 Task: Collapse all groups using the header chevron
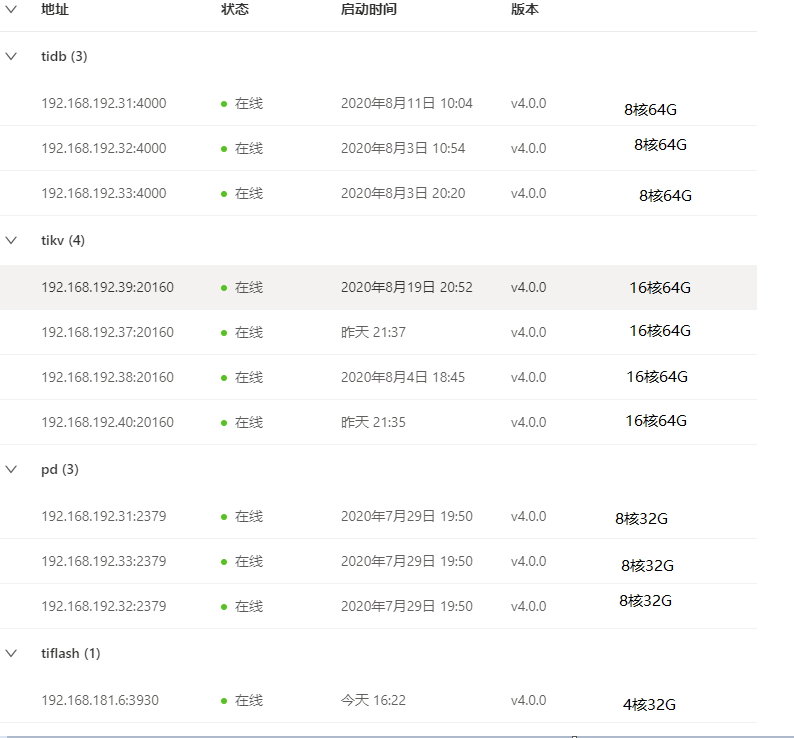(x=12, y=9)
